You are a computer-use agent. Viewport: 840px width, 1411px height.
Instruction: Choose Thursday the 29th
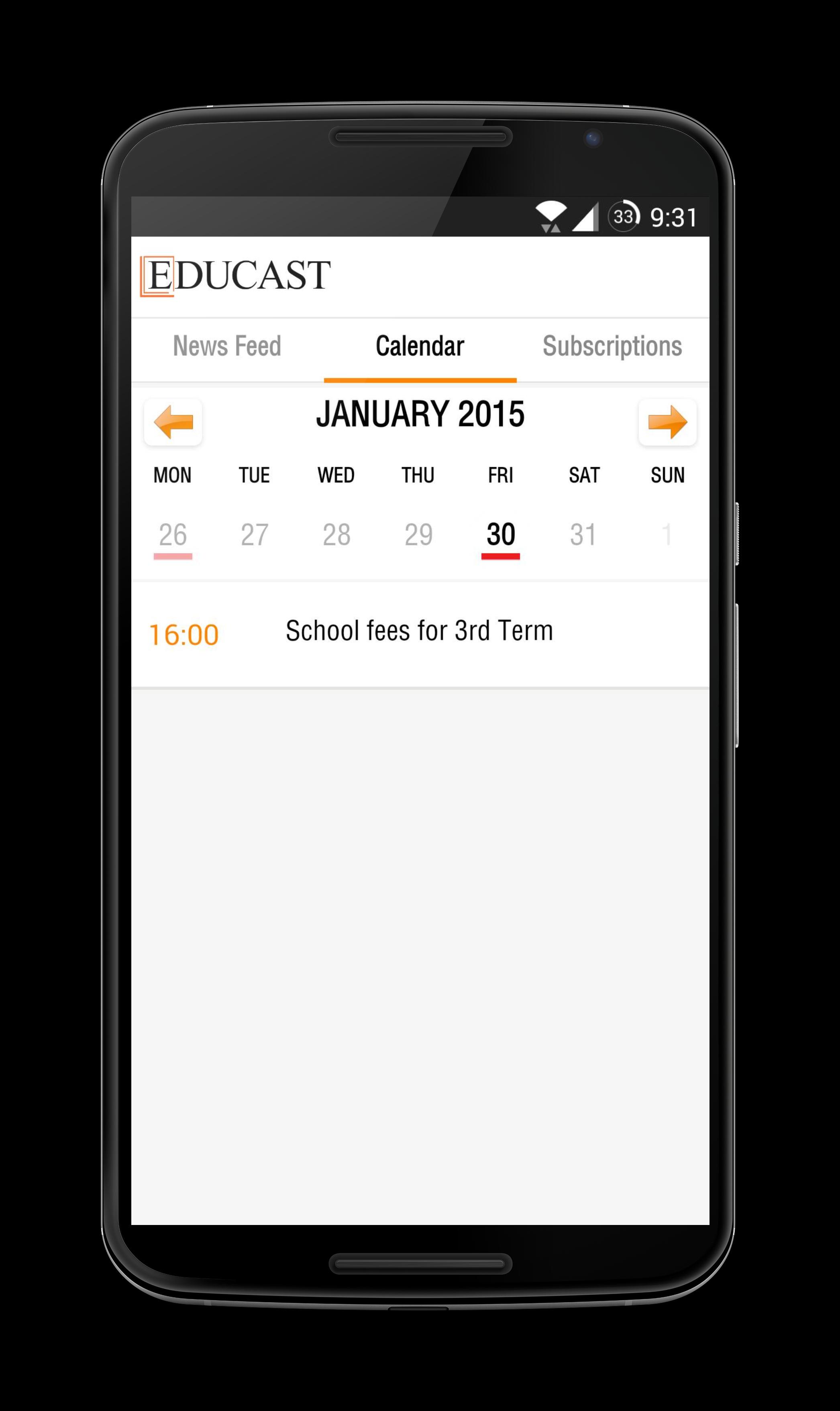click(418, 534)
